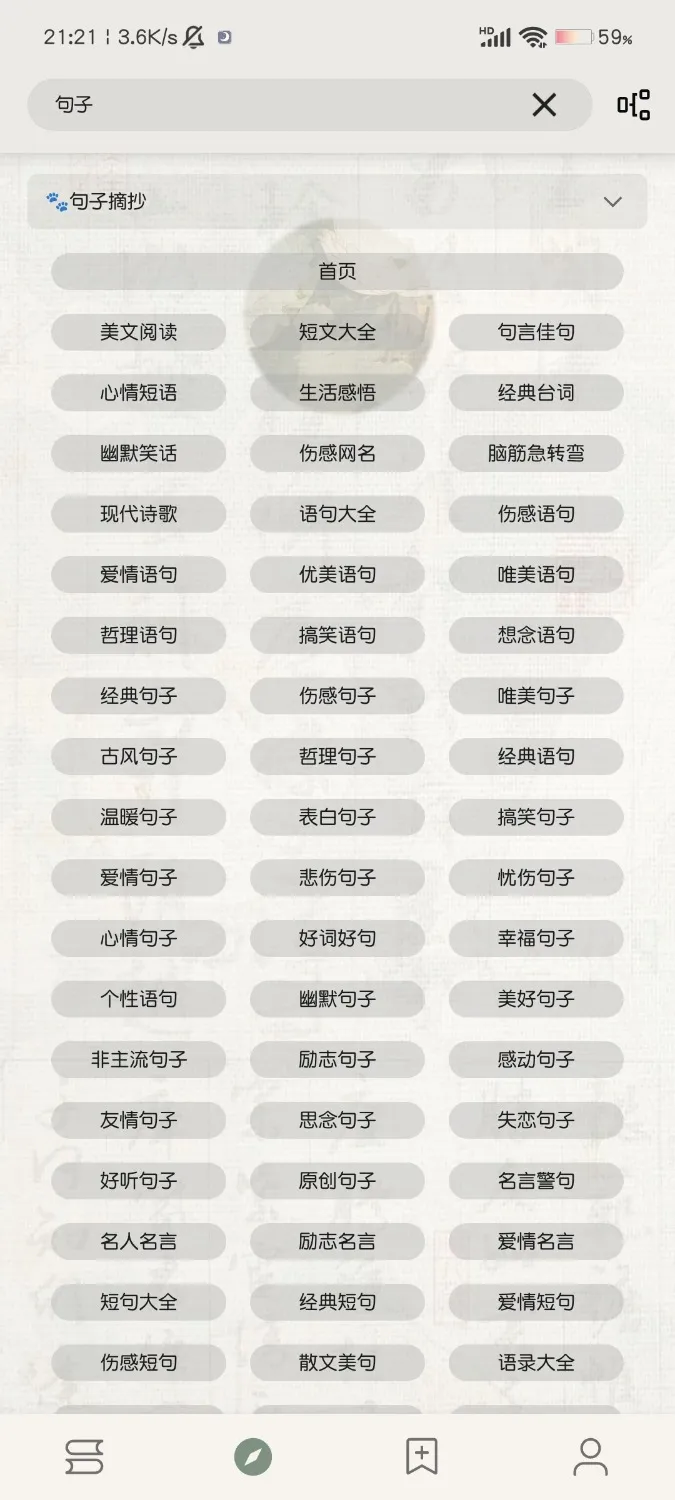Switch to the compass discover tab
Image resolution: width=675 pixels, height=1500 pixels.
coord(253,1457)
